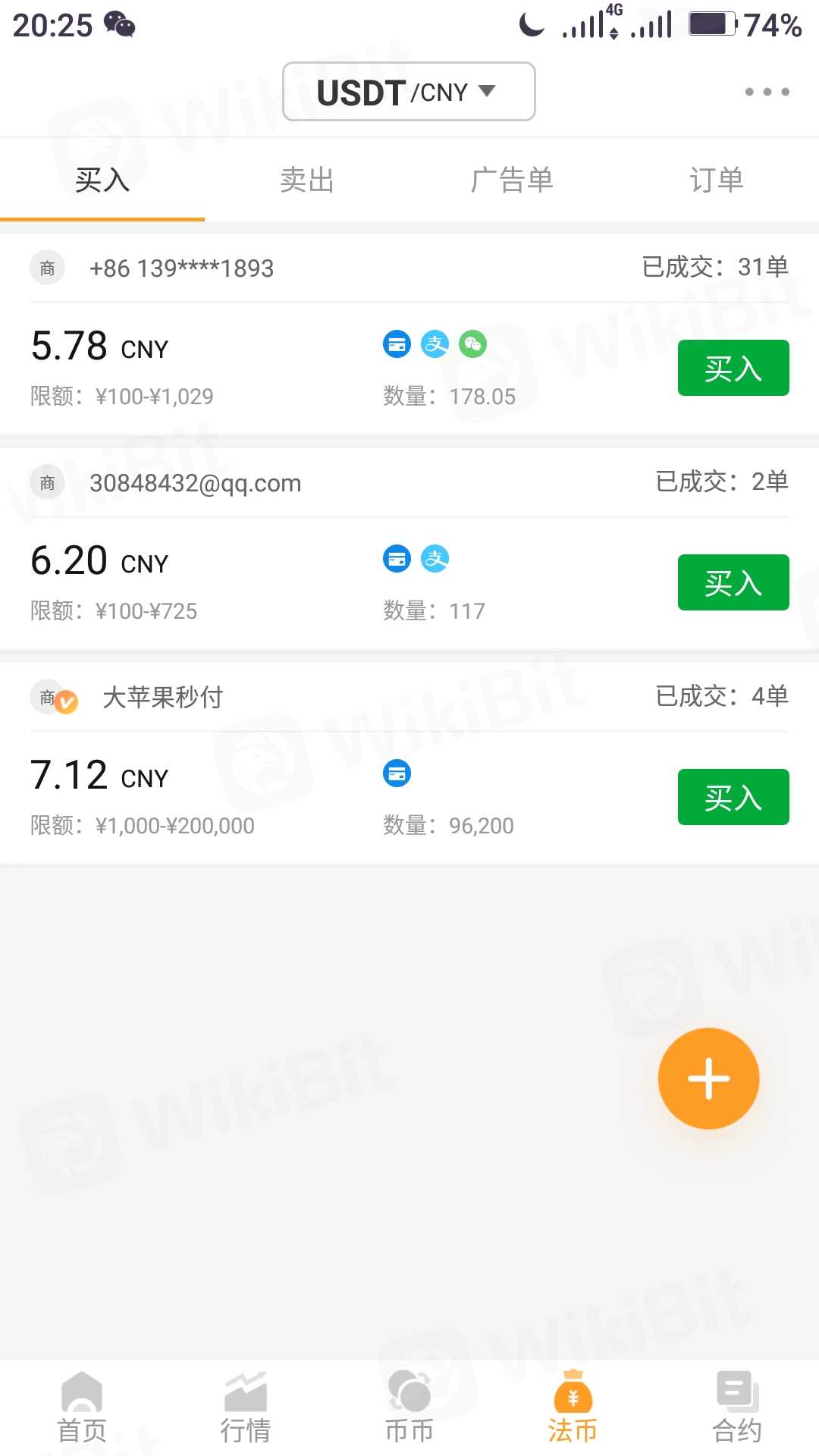819x1456 pixels.
Task: Select the 法币 bottom tab
Action: (x=573, y=1407)
